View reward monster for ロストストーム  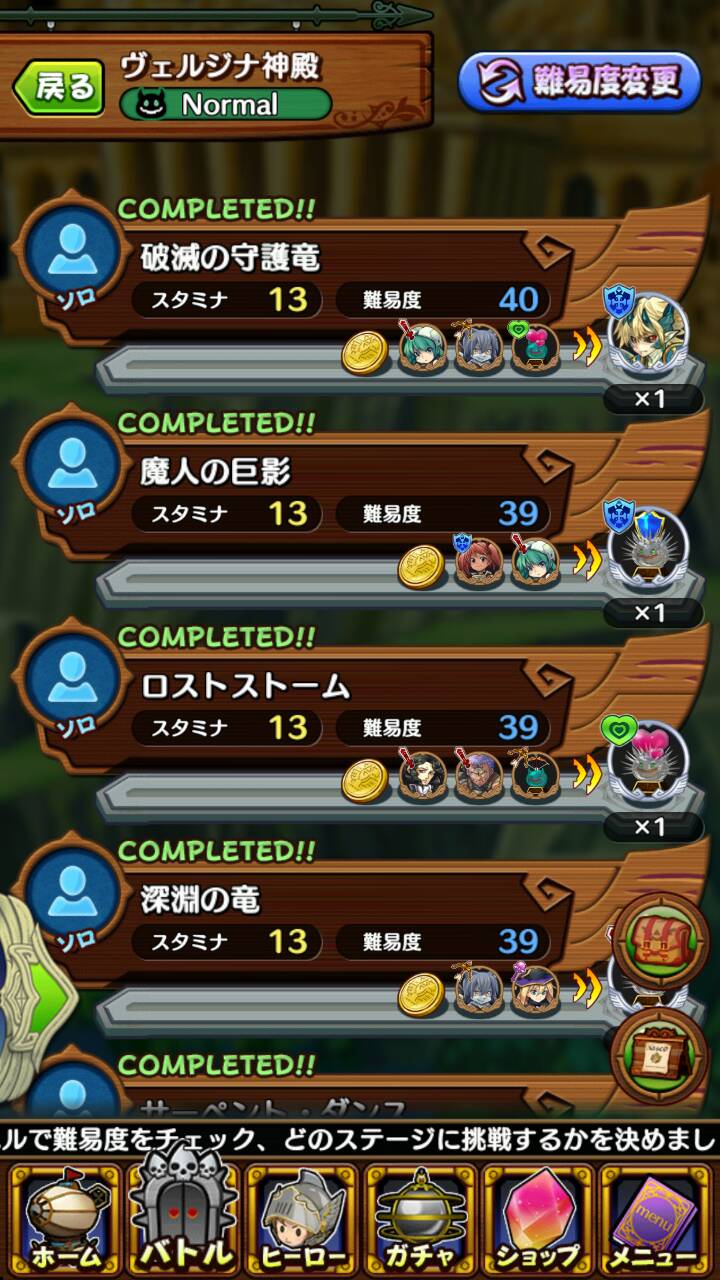pyautogui.click(x=649, y=768)
